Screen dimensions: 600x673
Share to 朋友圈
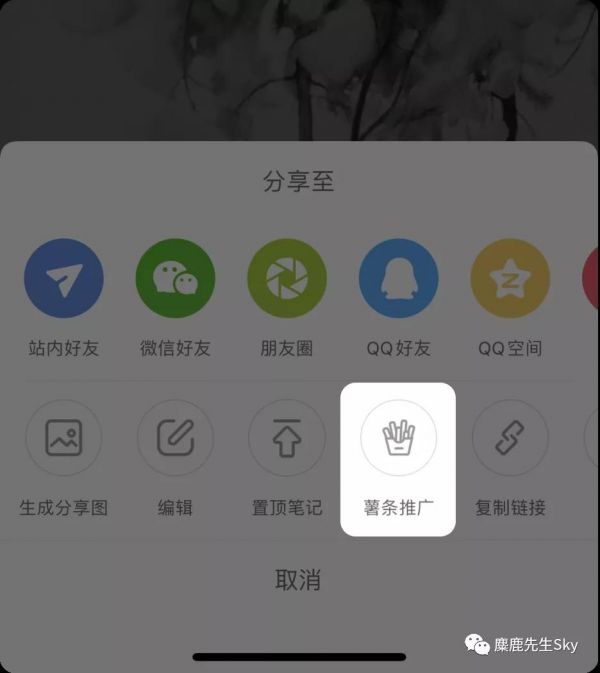point(287,280)
